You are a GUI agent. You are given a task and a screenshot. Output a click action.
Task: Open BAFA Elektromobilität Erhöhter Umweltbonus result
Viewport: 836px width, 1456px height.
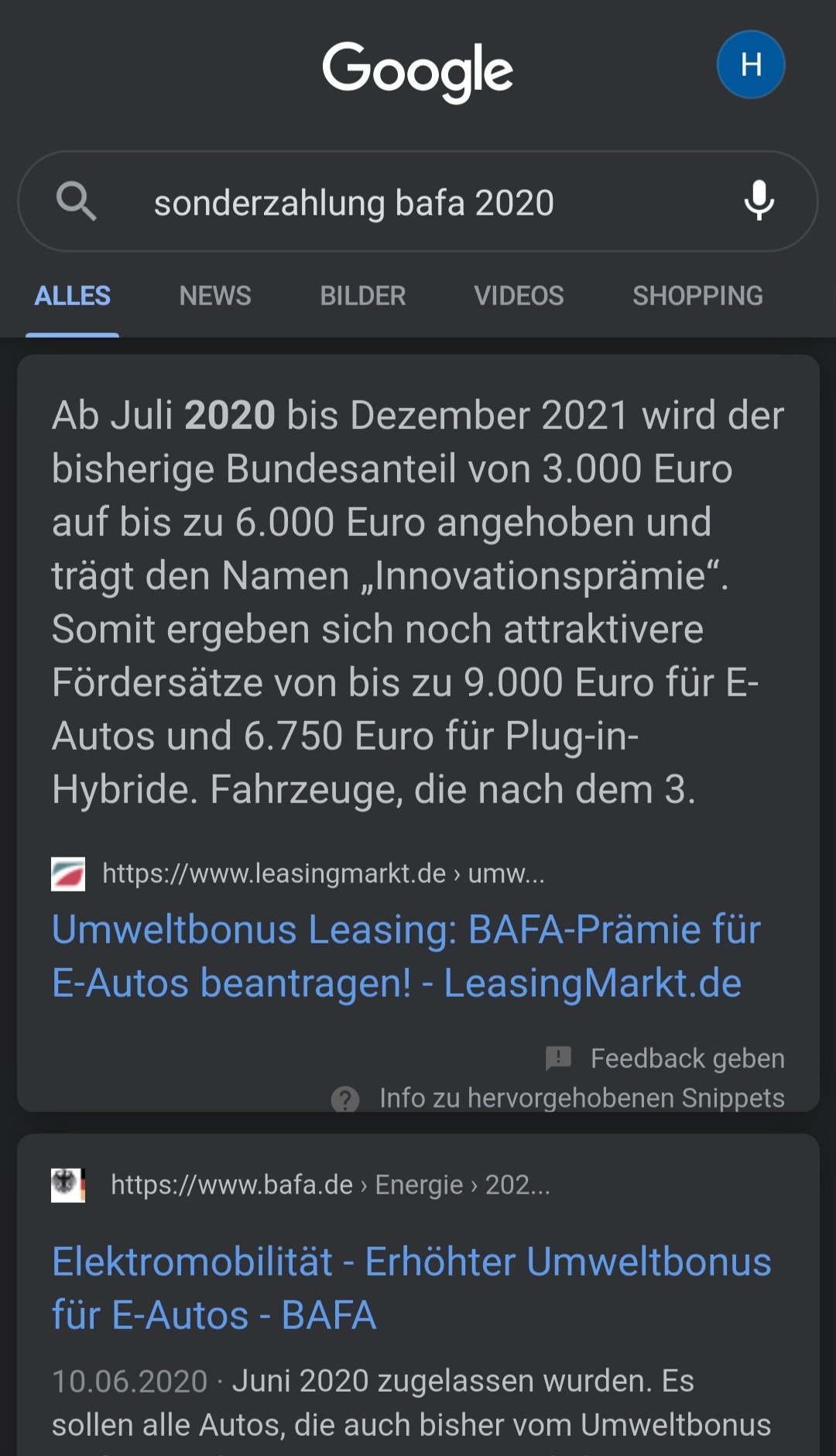tap(411, 1288)
